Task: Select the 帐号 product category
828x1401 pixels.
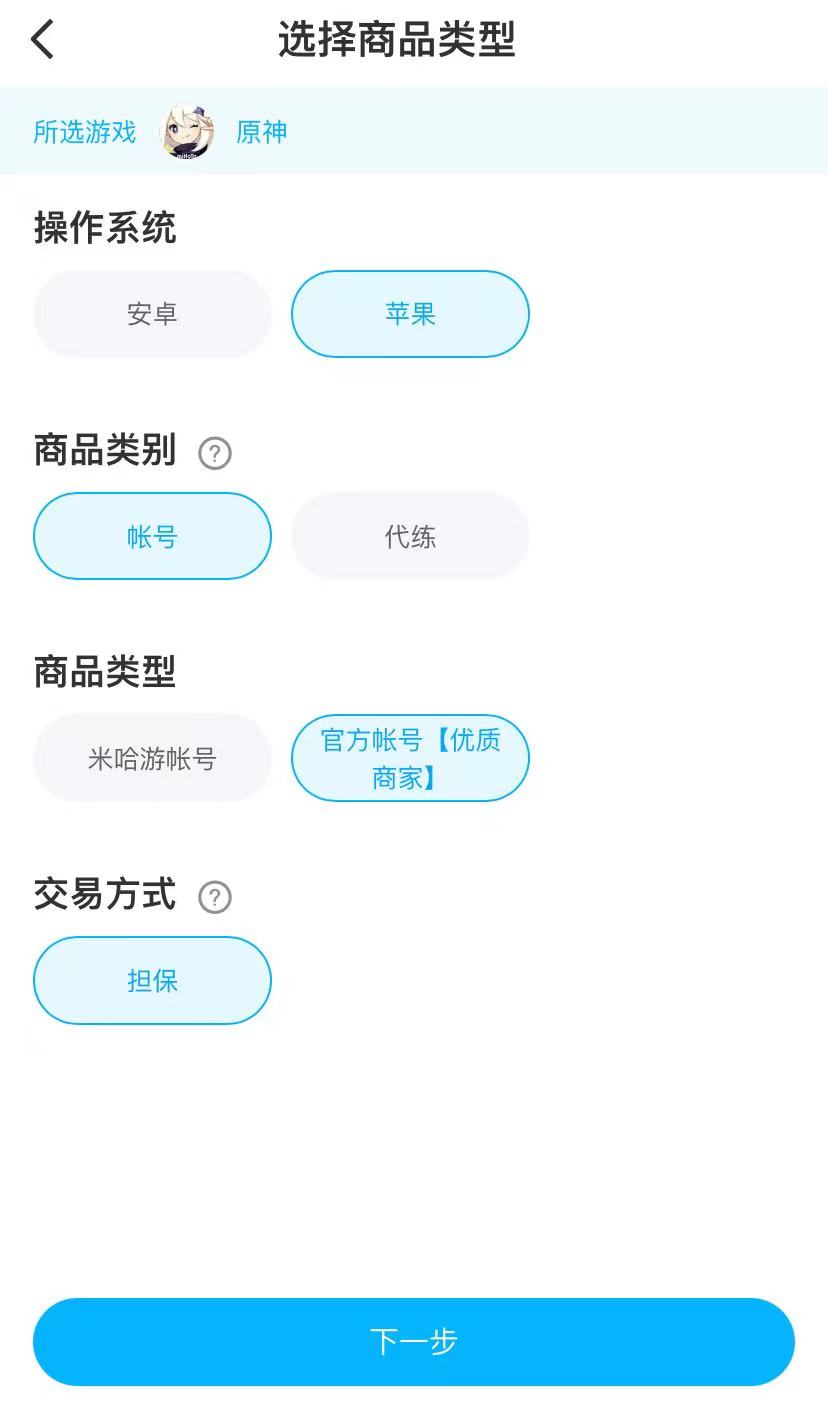Action: click(152, 536)
